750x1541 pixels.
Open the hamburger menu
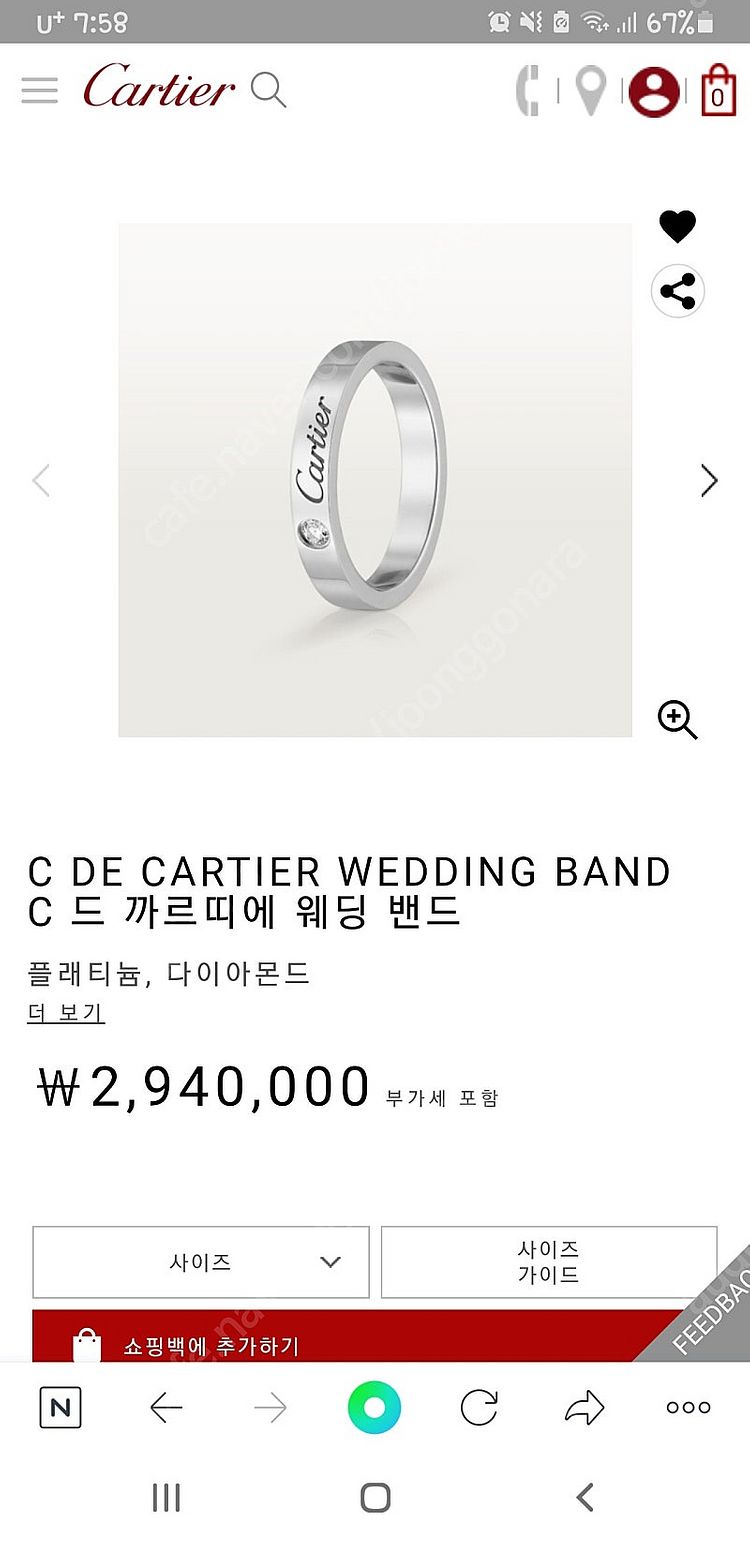[x=40, y=90]
